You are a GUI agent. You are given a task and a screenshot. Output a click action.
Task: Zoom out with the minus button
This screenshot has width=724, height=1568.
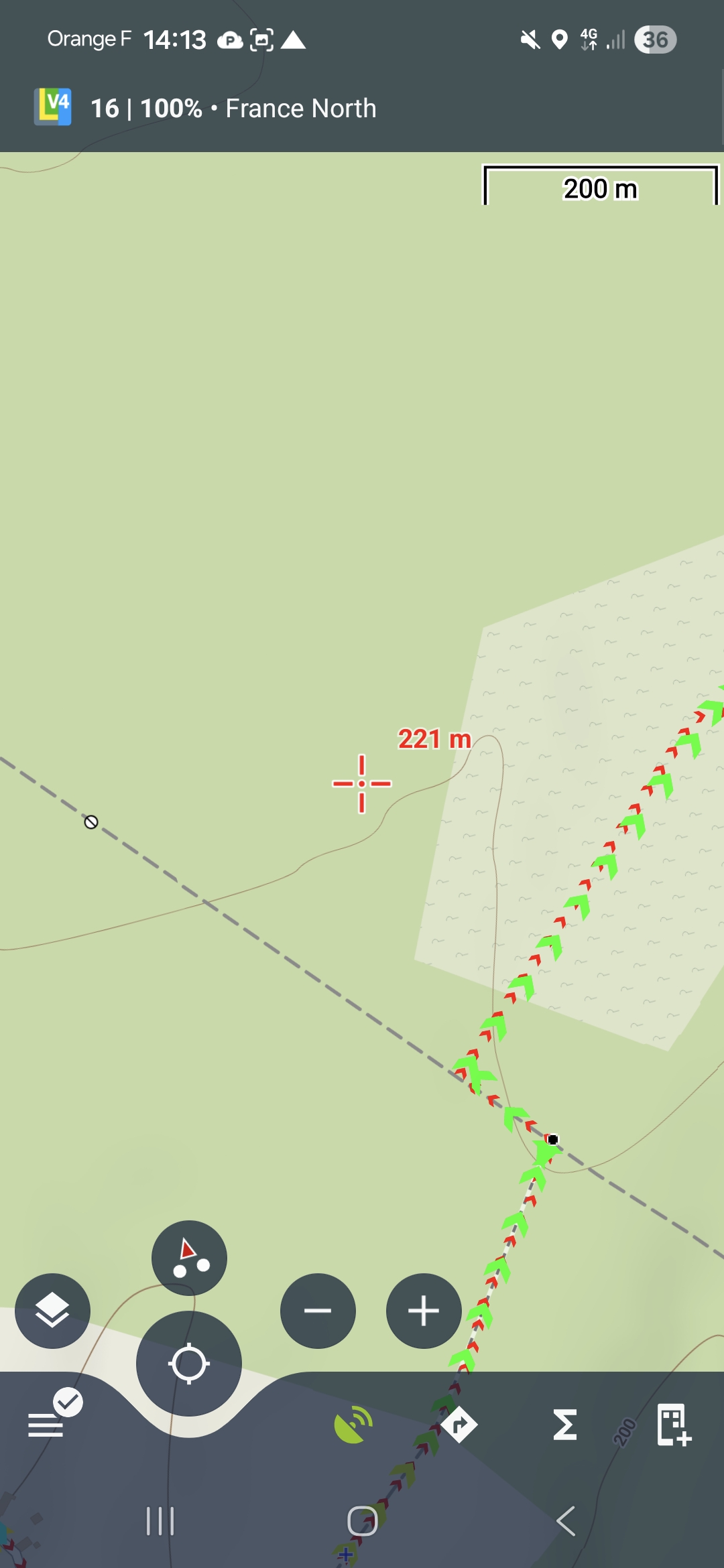coord(318,1311)
